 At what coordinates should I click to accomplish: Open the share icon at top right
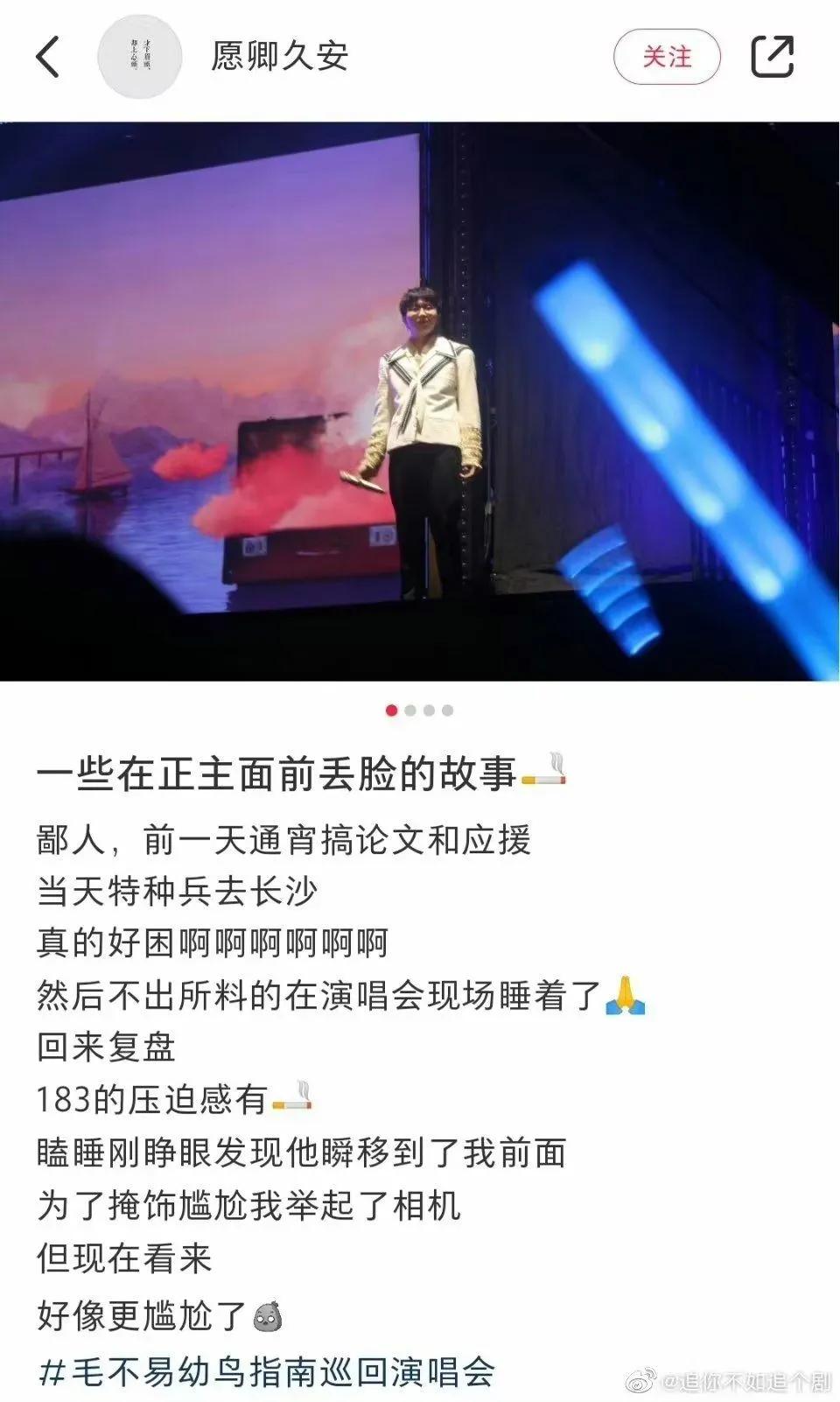pos(773,56)
